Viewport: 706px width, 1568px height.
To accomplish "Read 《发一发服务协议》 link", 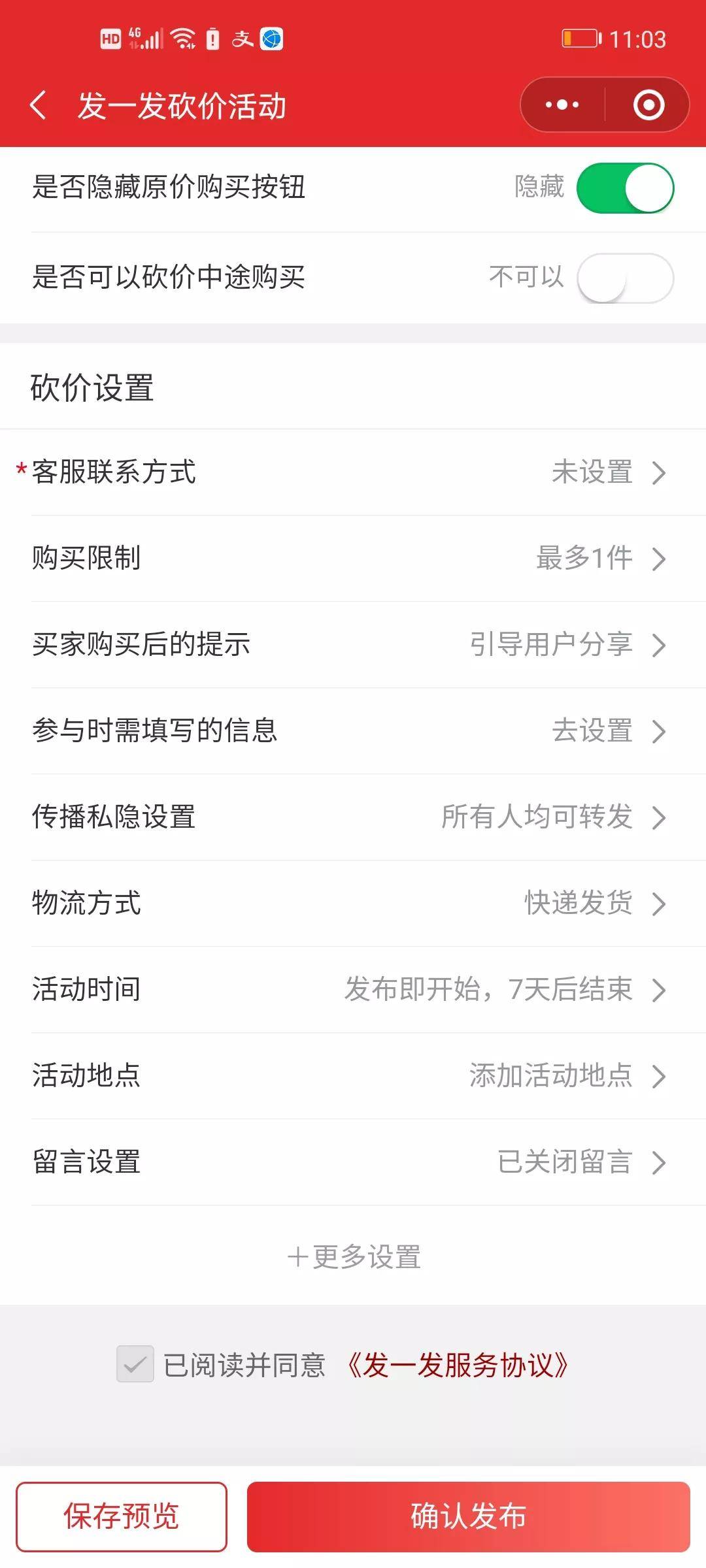I will (456, 1365).
